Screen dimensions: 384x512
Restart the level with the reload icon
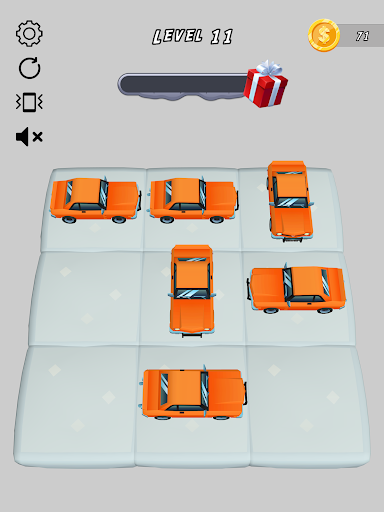(29, 68)
